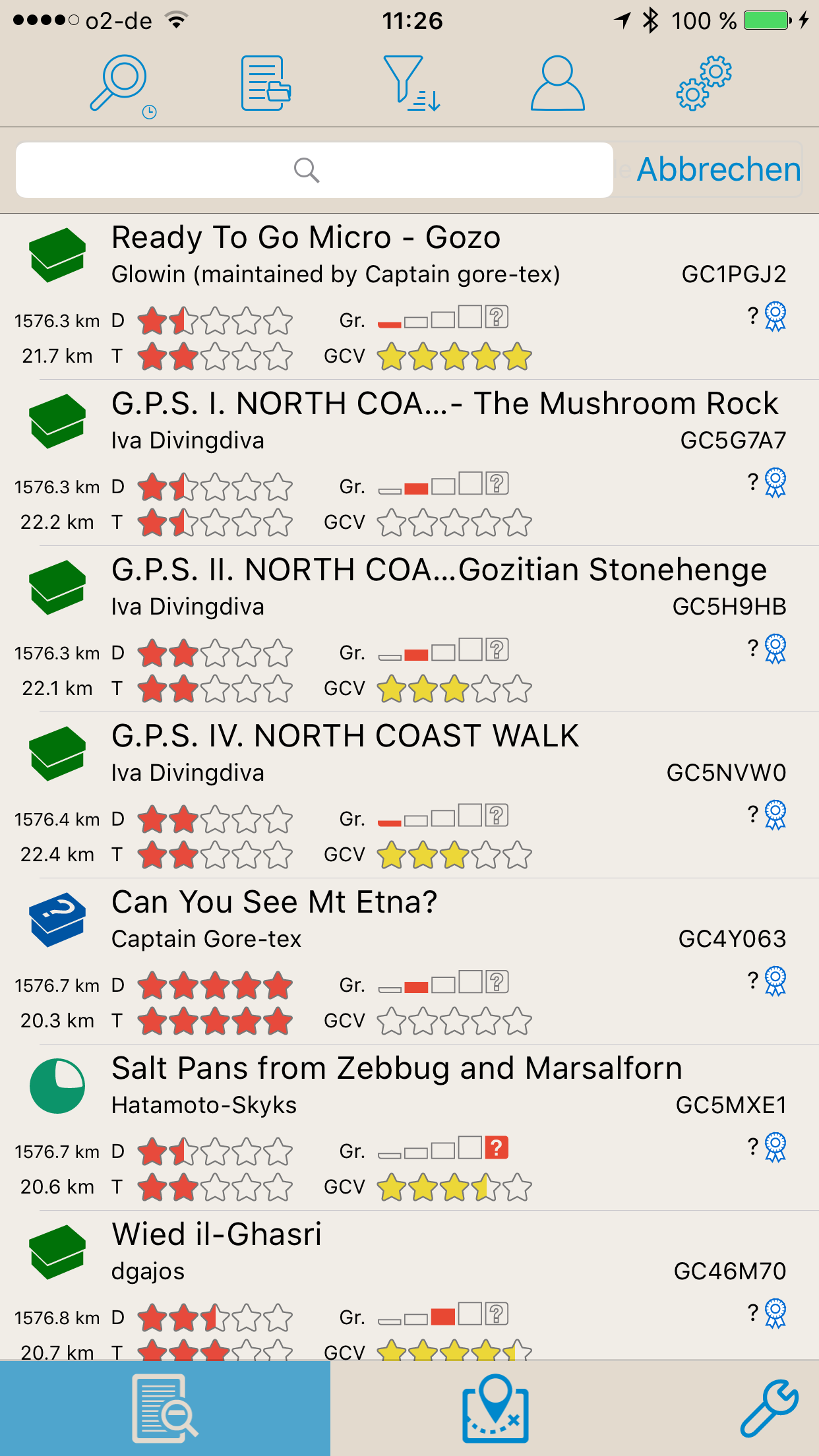Tap the search text field
The height and width of the screenshot is (1456, 819).
pyautogui.click(x=315, y=170)
